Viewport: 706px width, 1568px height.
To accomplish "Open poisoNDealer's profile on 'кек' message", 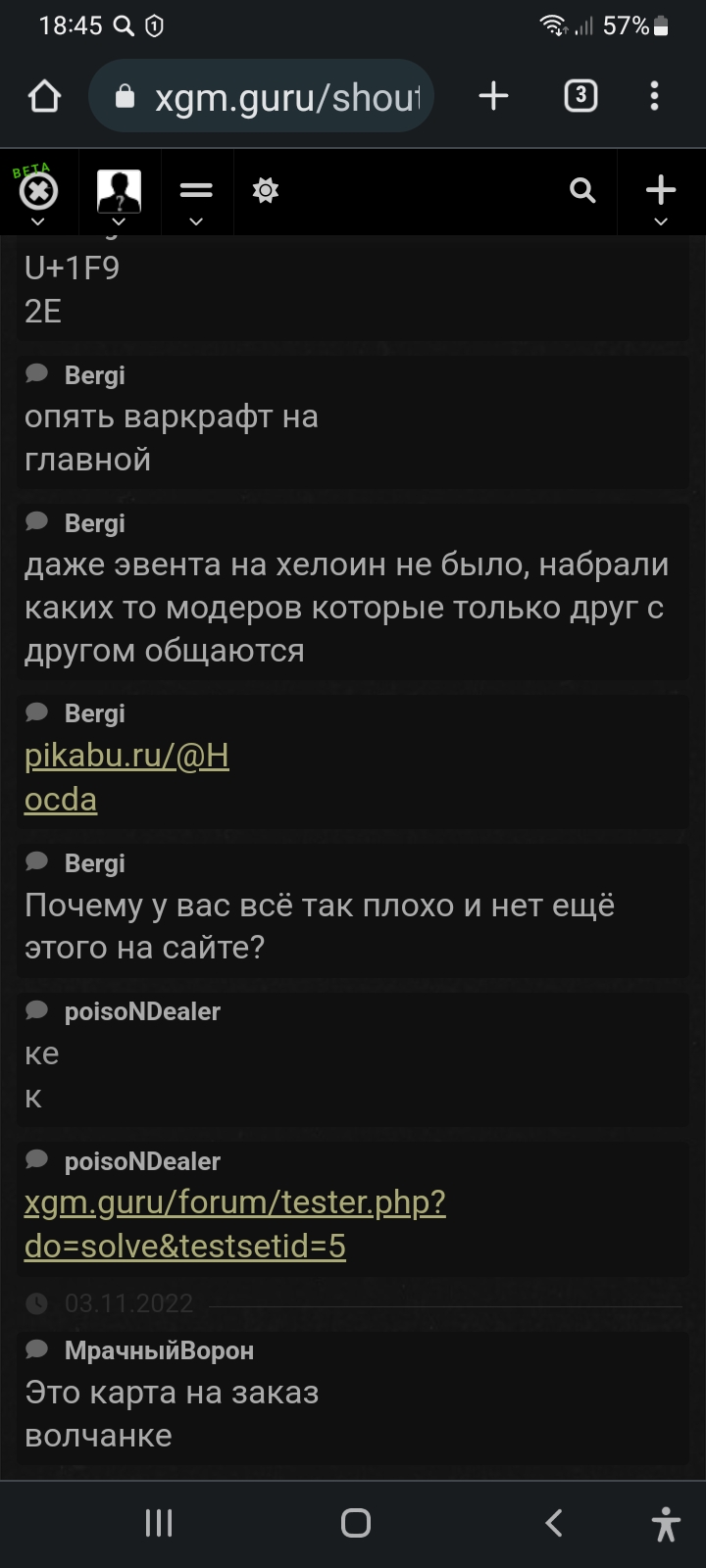I will (x=142, y=1011).
